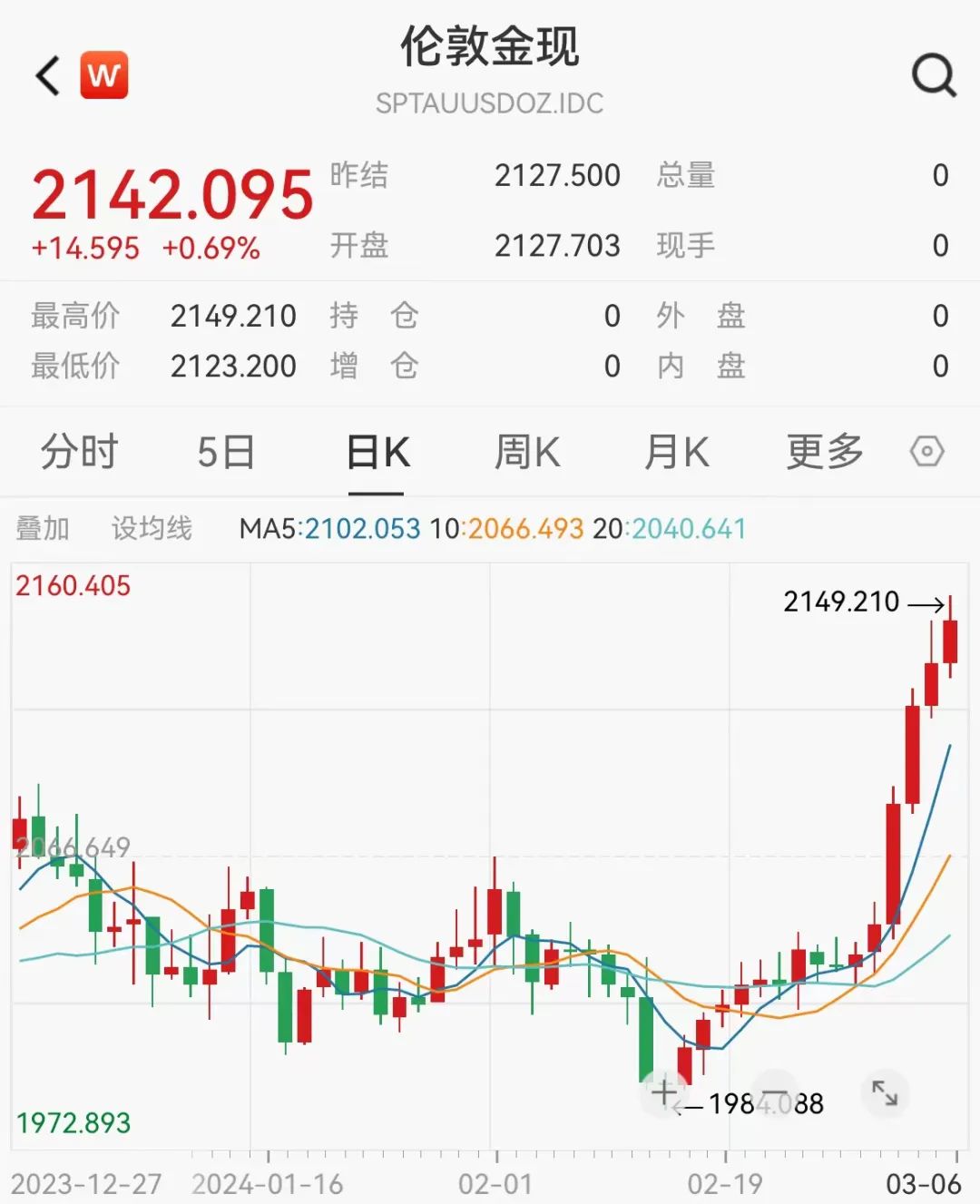Switch to the 周K chart
The height and width of the screenshot is (1204, 980).
(x=527, y=452)
